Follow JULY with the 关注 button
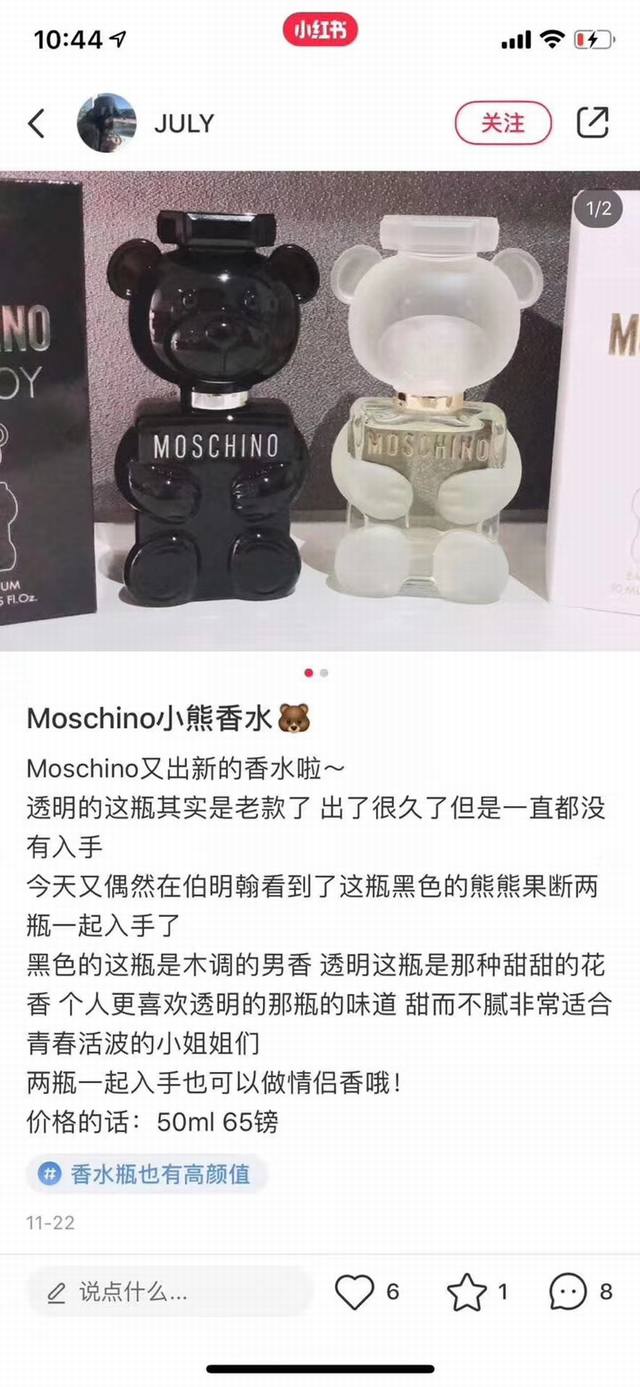The image size is (640, 1387). [503, 123]
